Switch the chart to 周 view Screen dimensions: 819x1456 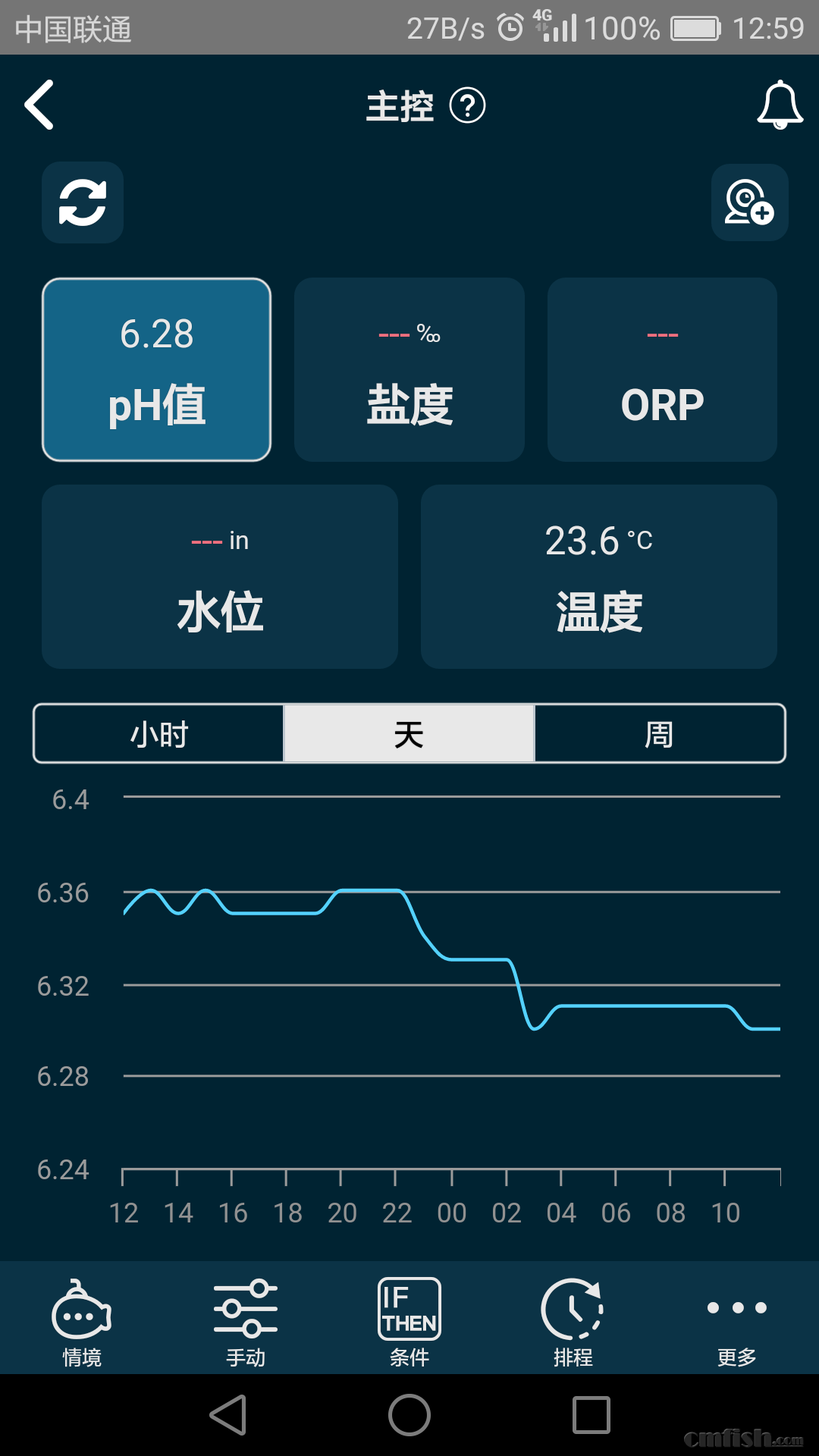(660, 734)
